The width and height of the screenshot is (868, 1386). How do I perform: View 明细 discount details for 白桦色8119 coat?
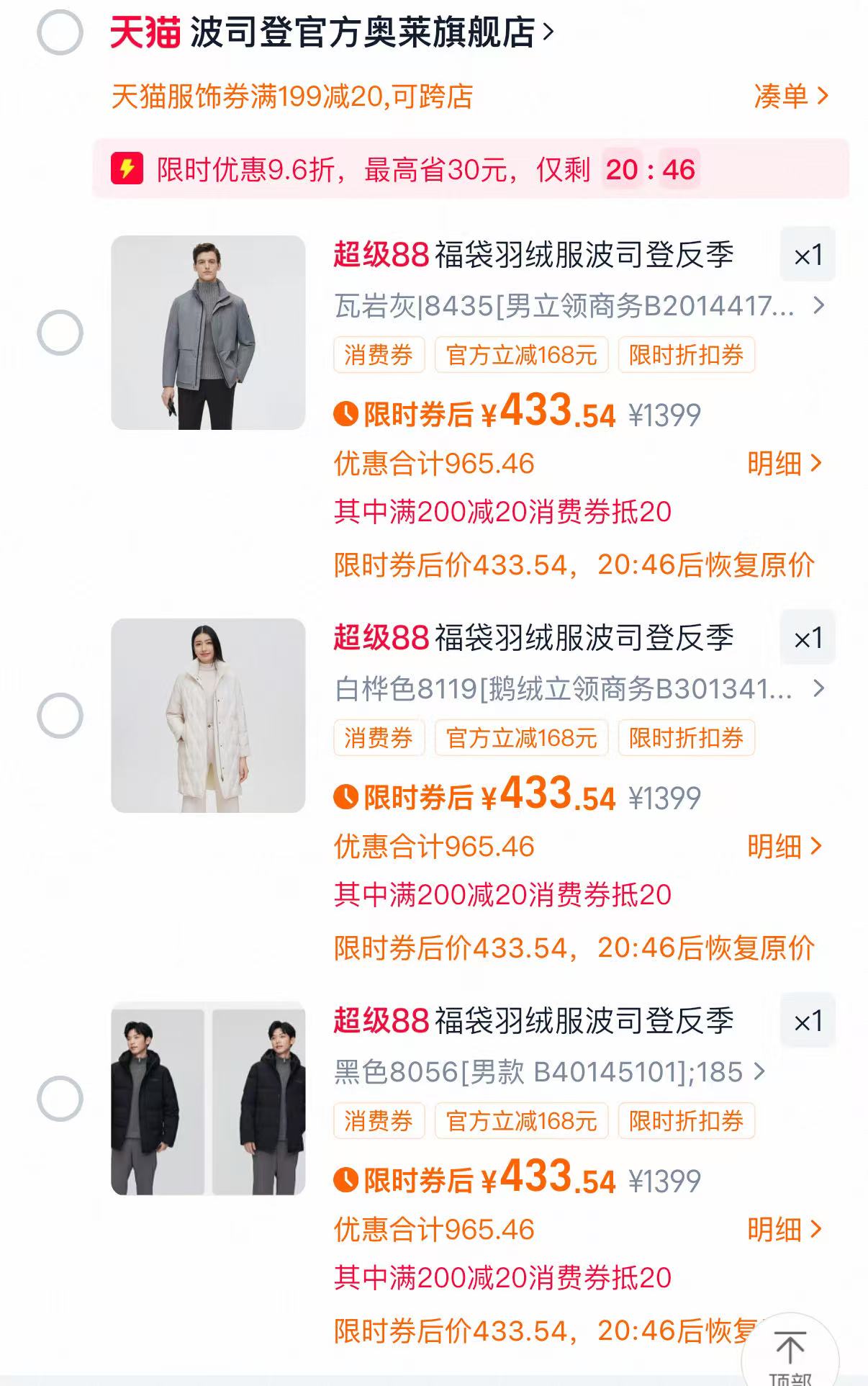tap(784, 847)
